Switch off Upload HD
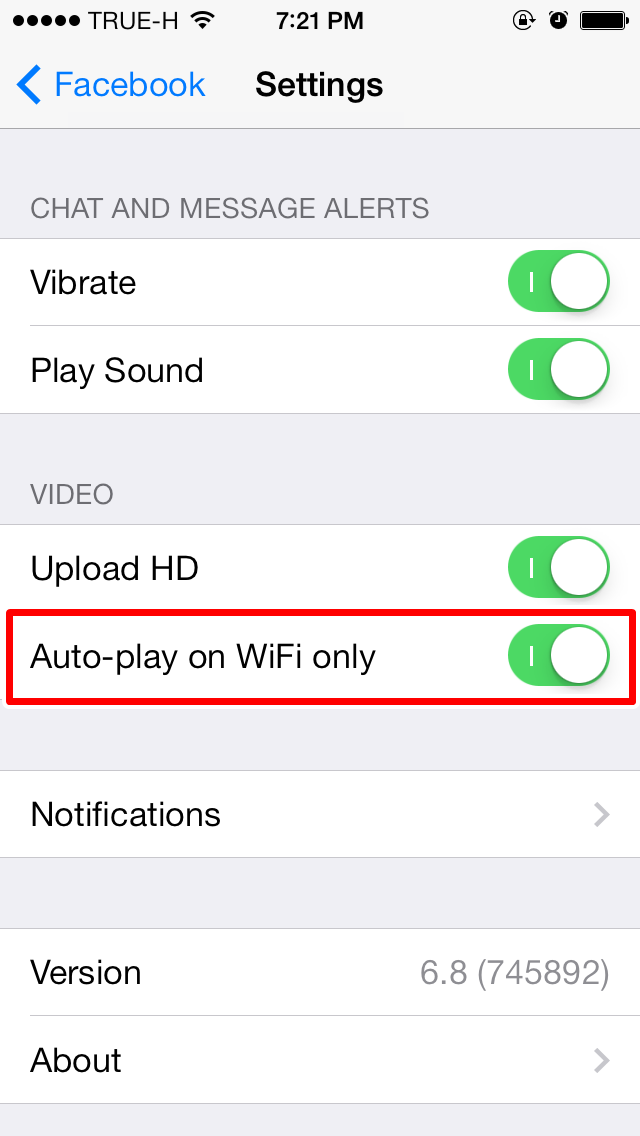640x1136 pixels. (x=558, y=569)
